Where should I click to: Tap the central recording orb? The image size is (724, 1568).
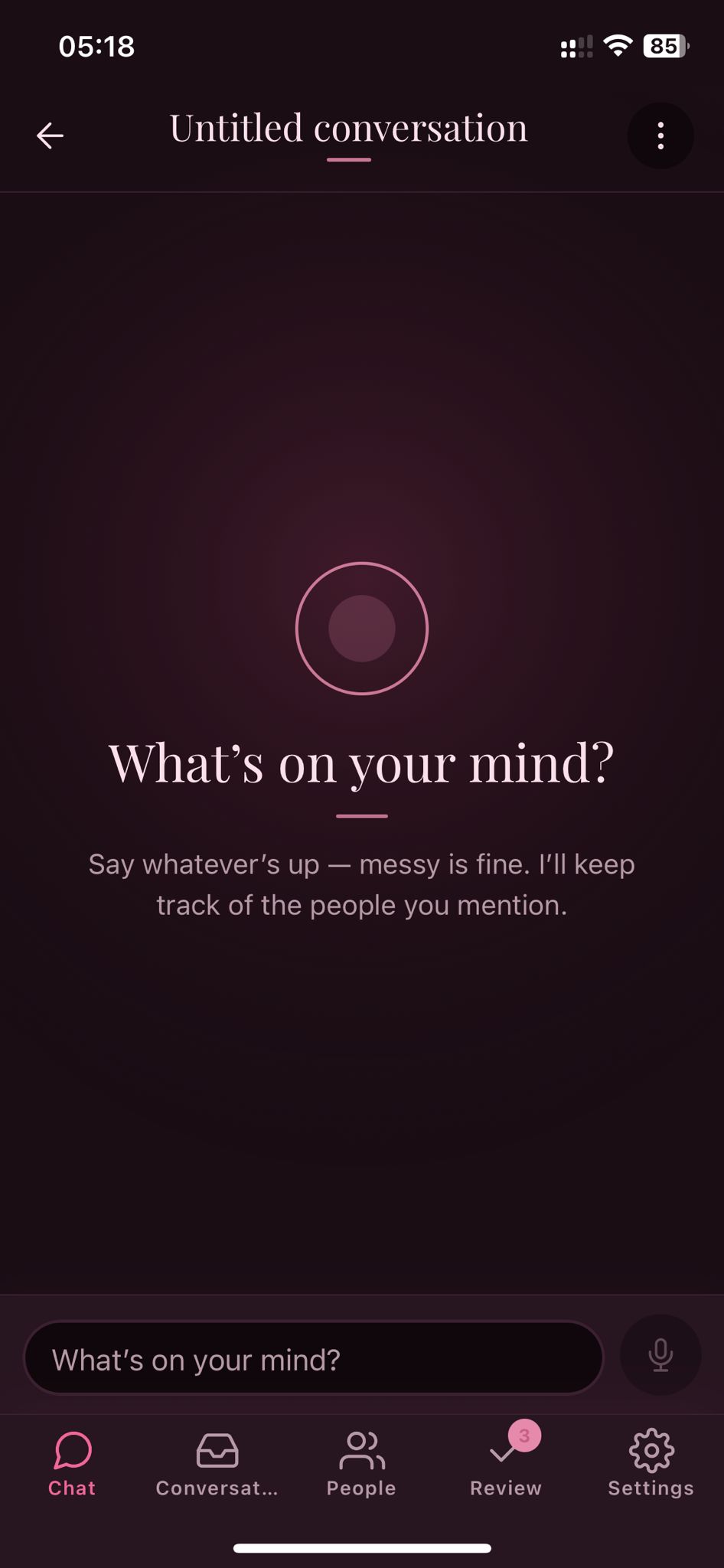click(361, 628)
